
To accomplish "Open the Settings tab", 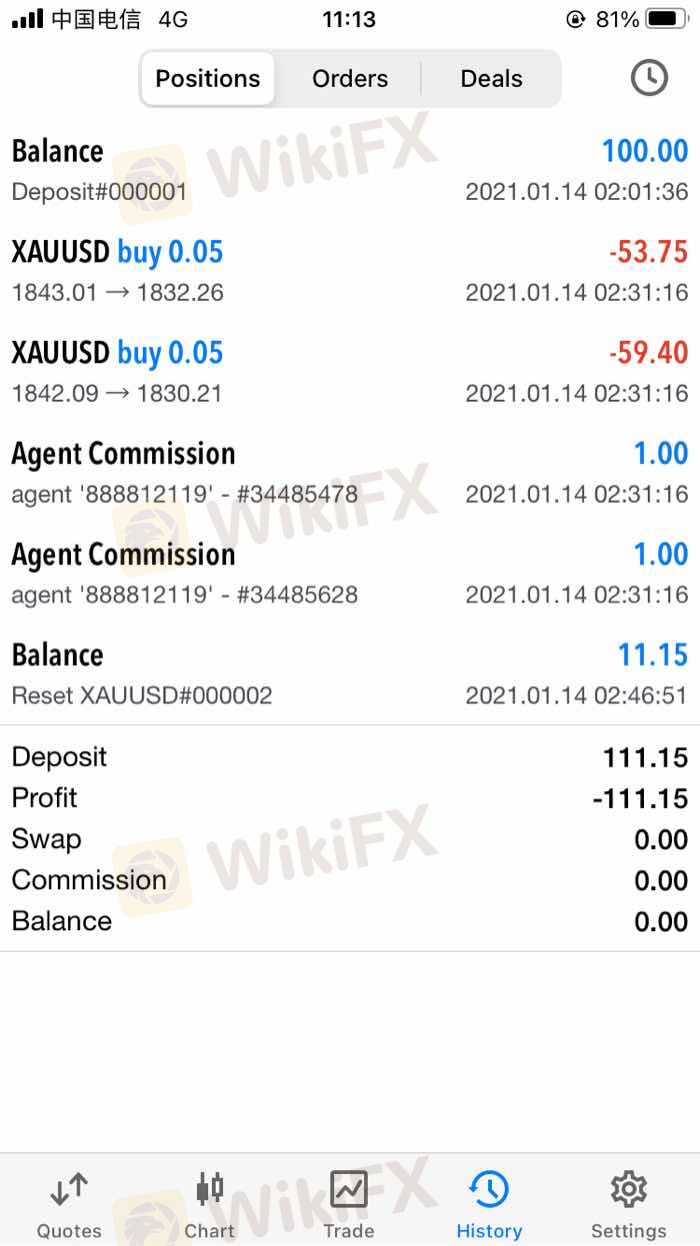I will (x=628, y=1205).
